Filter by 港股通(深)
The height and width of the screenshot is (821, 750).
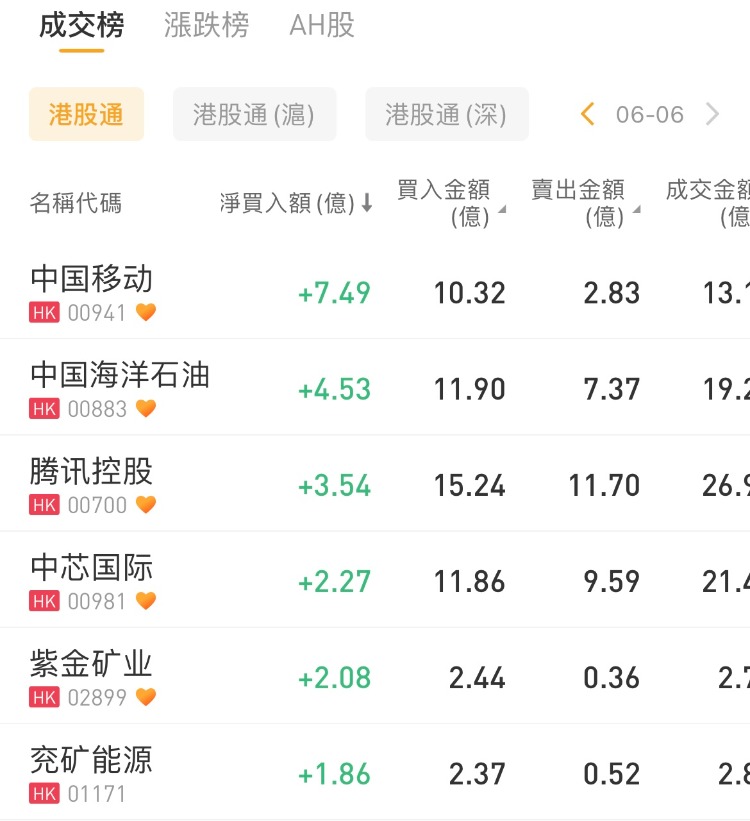(446, 115)
